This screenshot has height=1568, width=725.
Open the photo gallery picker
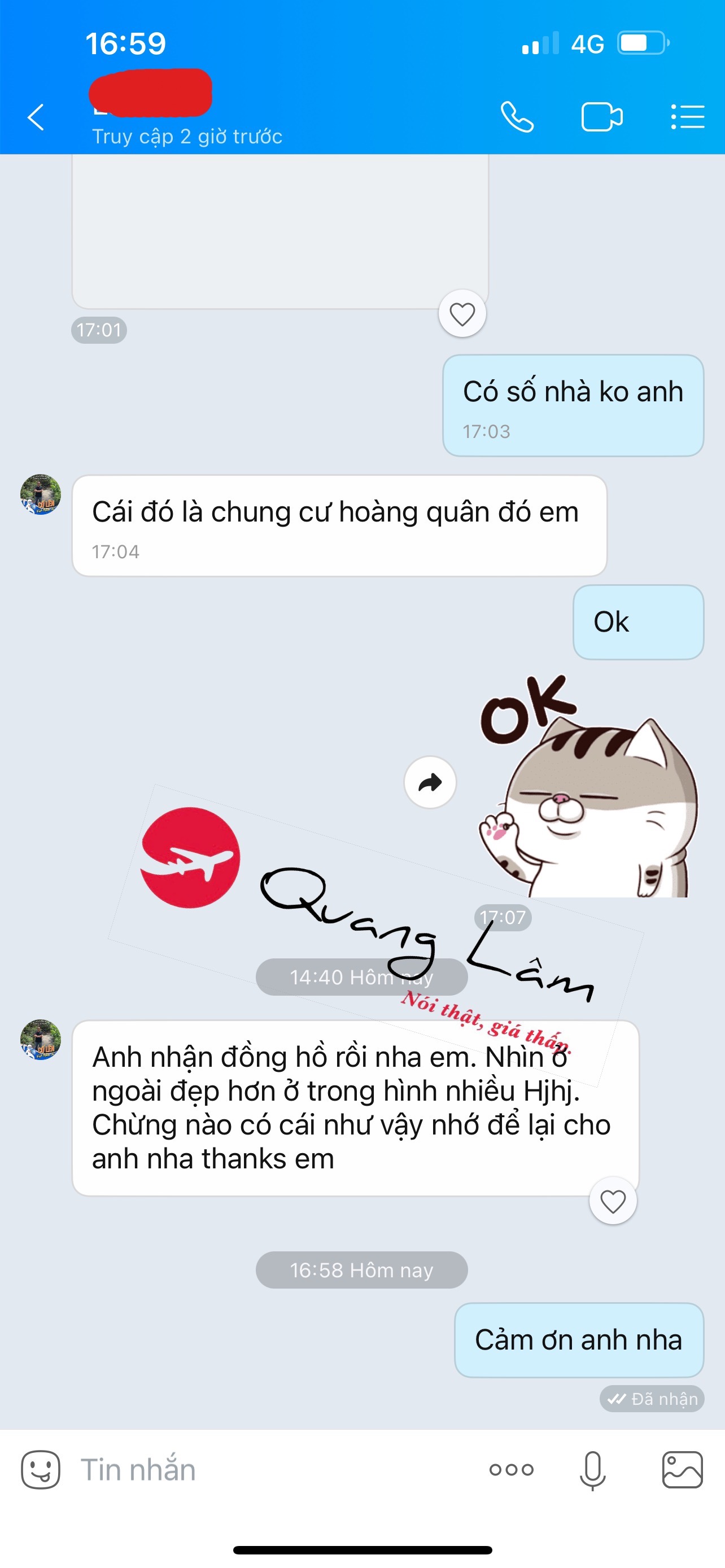(x=682, y=1470)
